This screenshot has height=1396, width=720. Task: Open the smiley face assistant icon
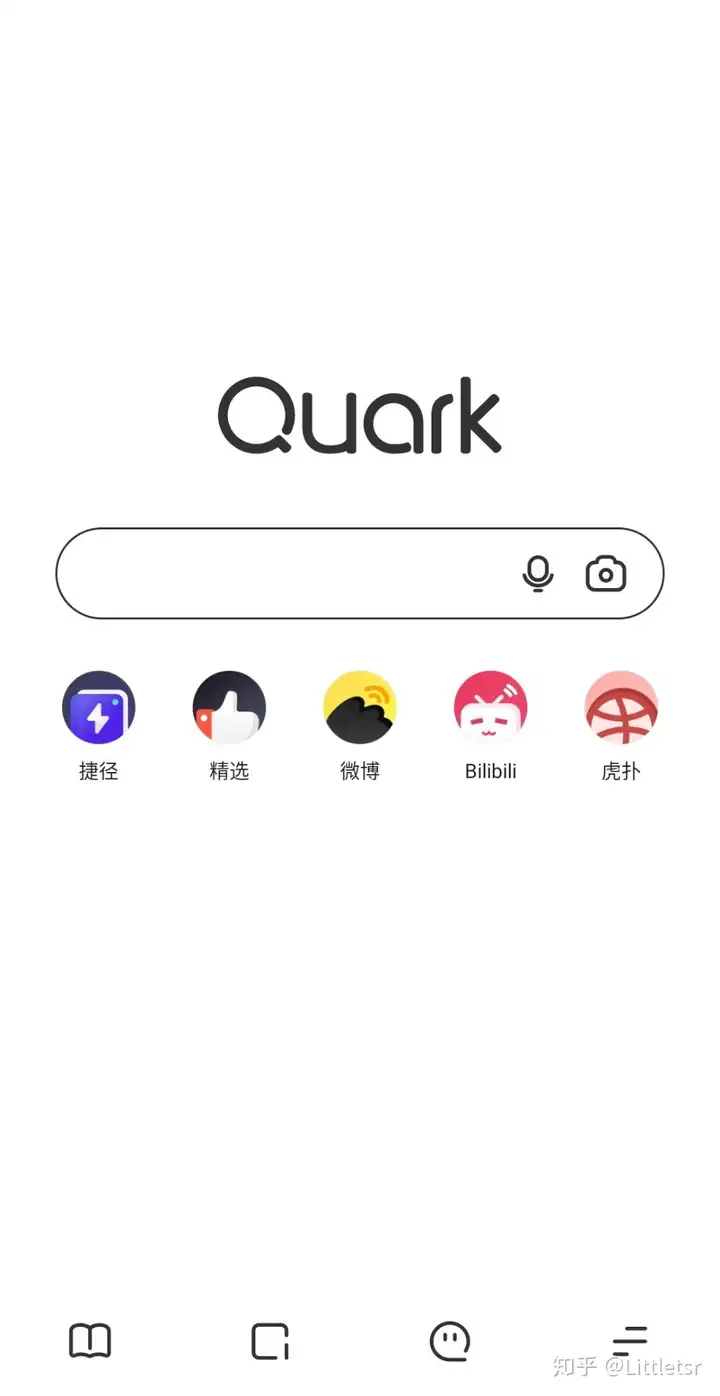pyautogui.click(x=450, y=1341)
